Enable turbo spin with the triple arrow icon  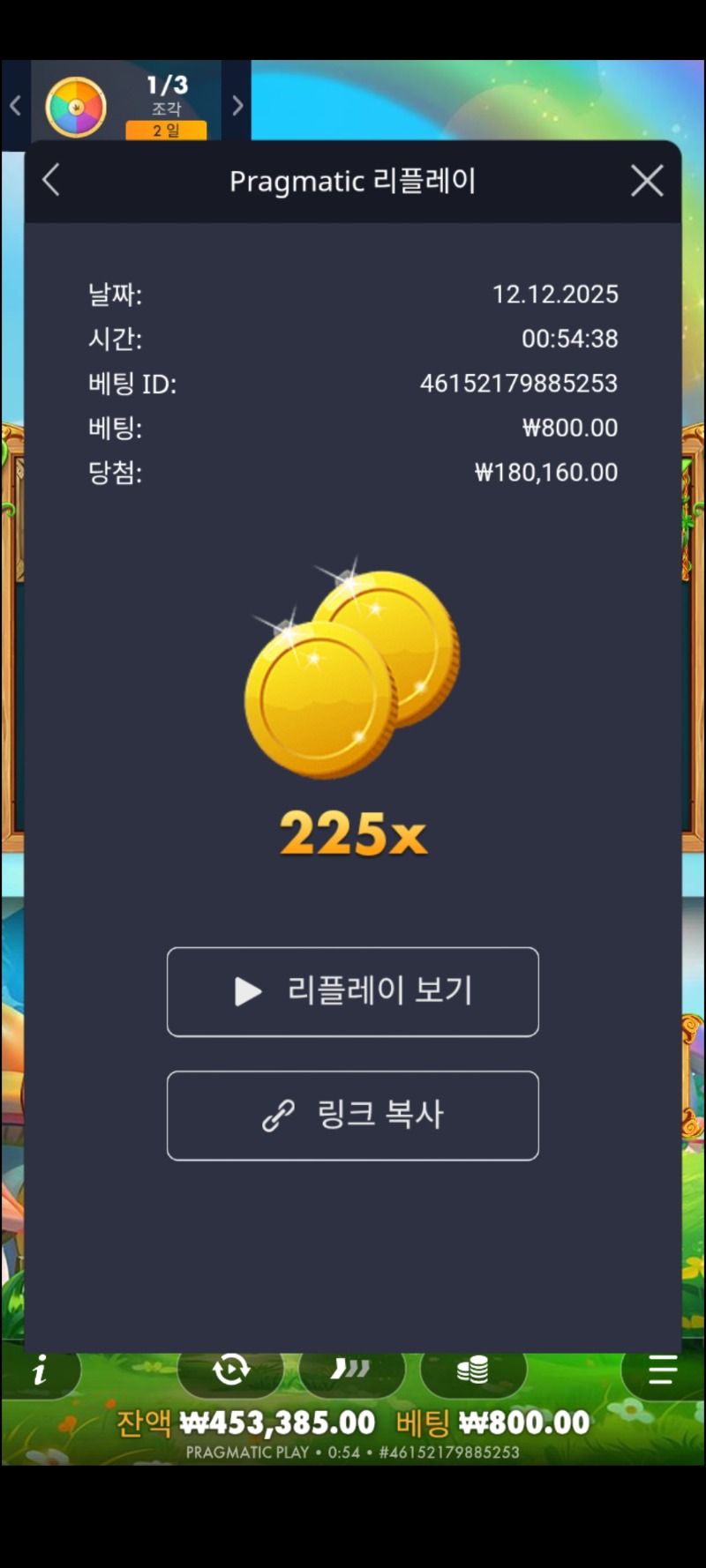point(351,1370)
